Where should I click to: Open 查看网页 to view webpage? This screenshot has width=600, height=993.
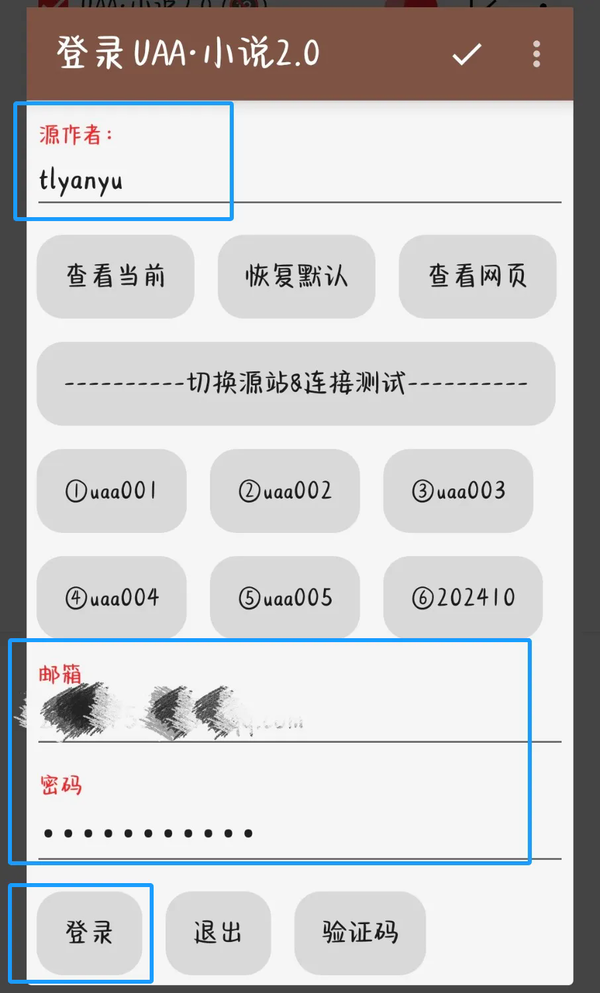point(477,276)
